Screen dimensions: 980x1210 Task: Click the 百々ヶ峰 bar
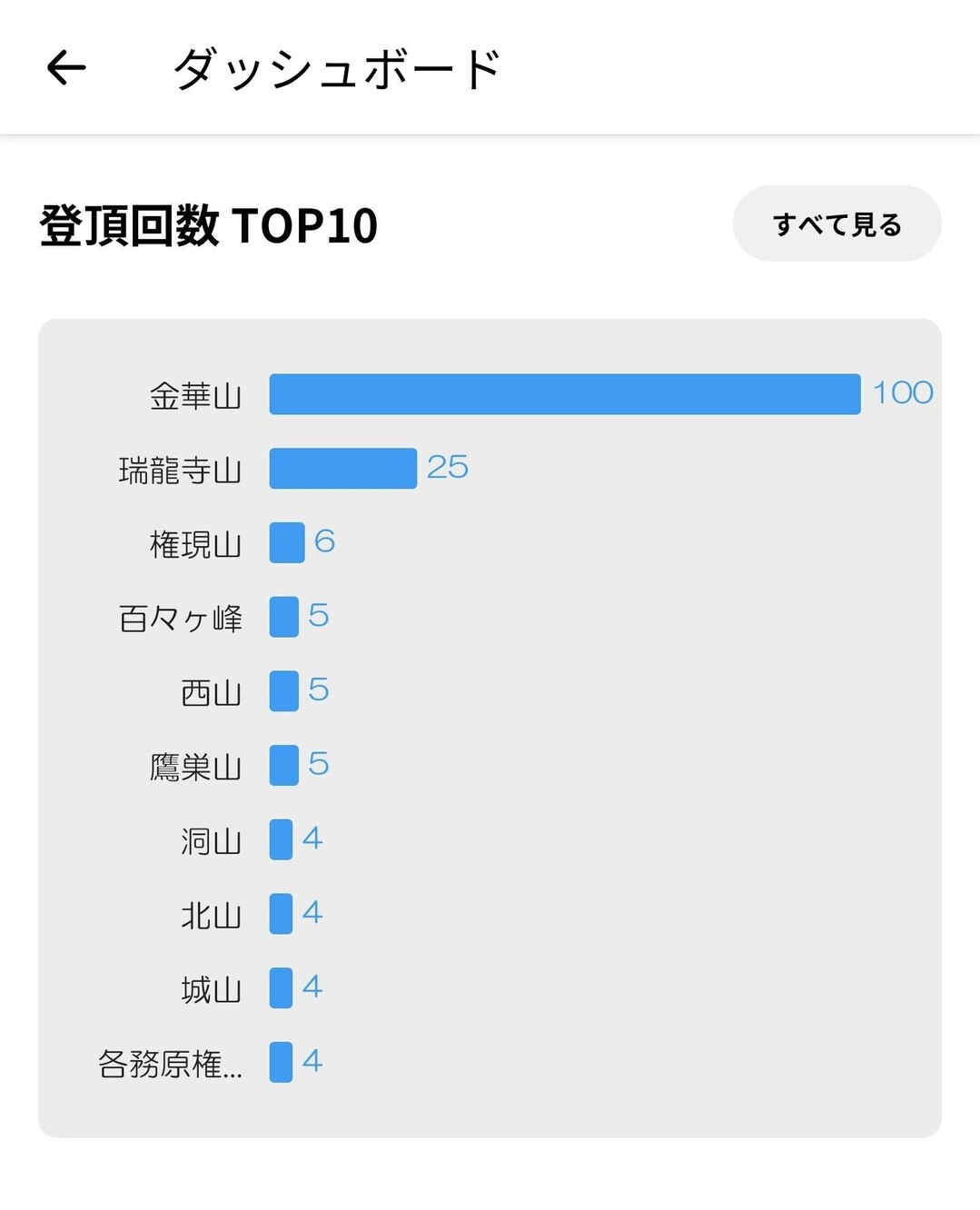click(284, 618)
